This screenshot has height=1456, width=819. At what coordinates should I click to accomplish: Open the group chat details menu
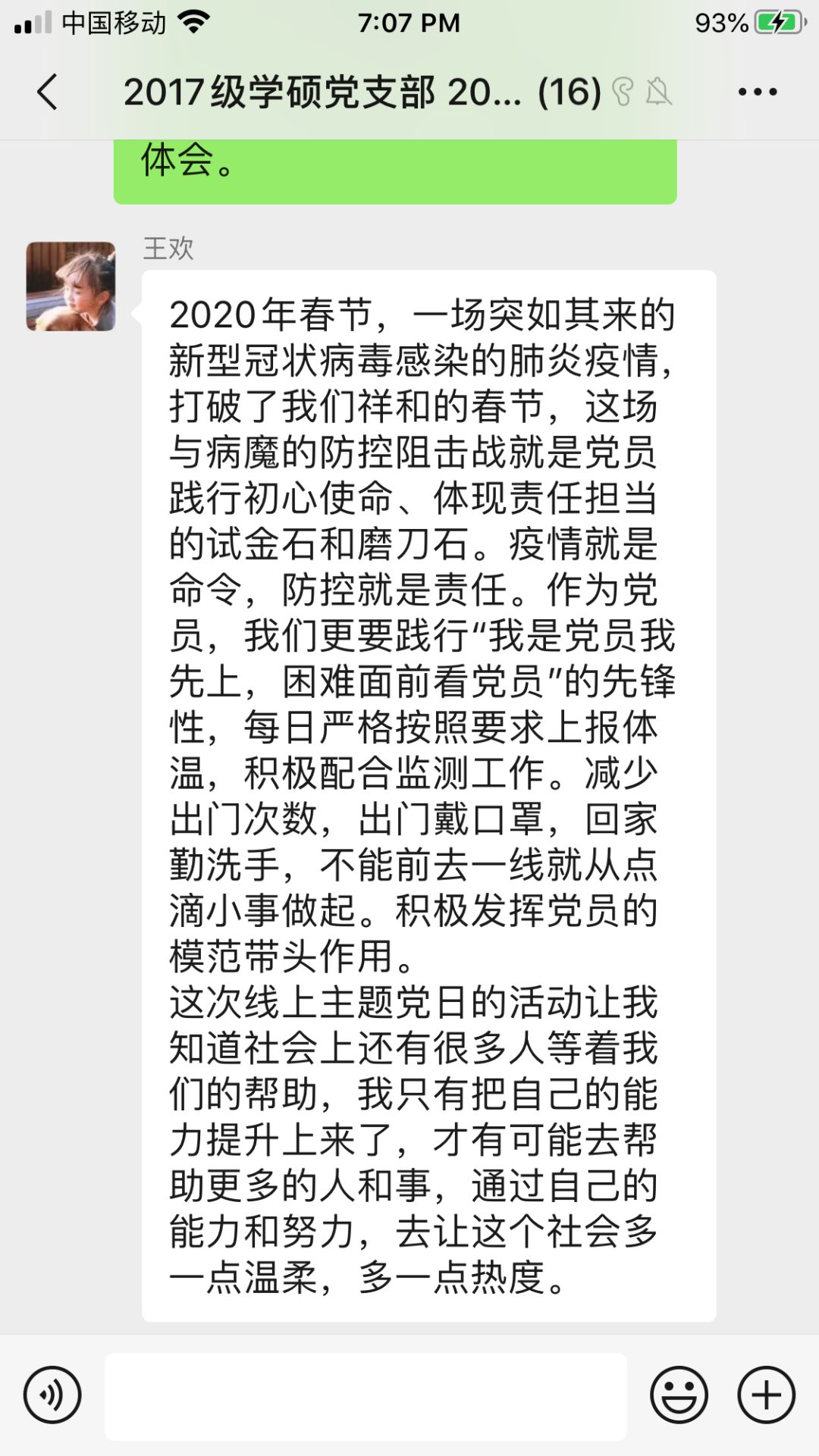point(757,92)
